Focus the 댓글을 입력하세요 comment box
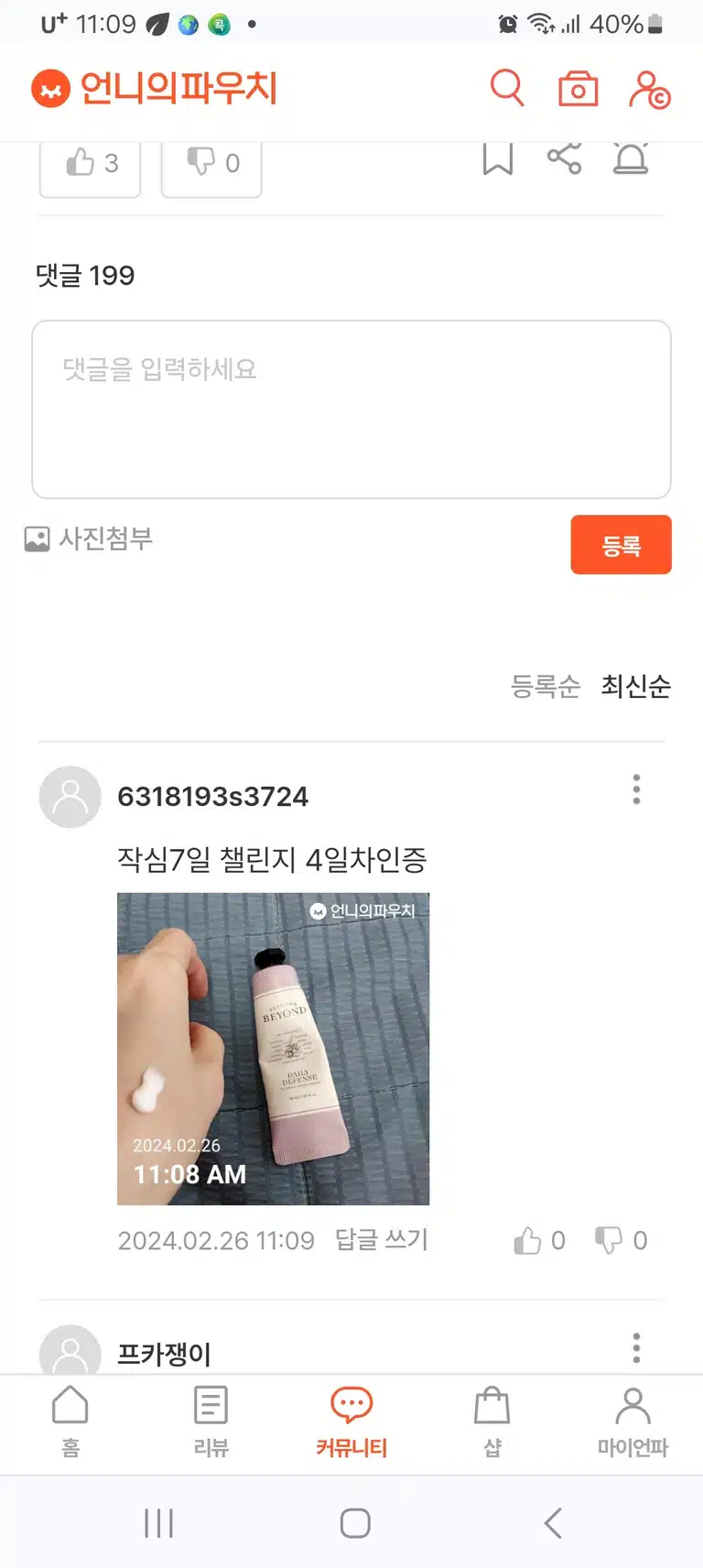The image size is (703, 1568). (x=351, y=409)
